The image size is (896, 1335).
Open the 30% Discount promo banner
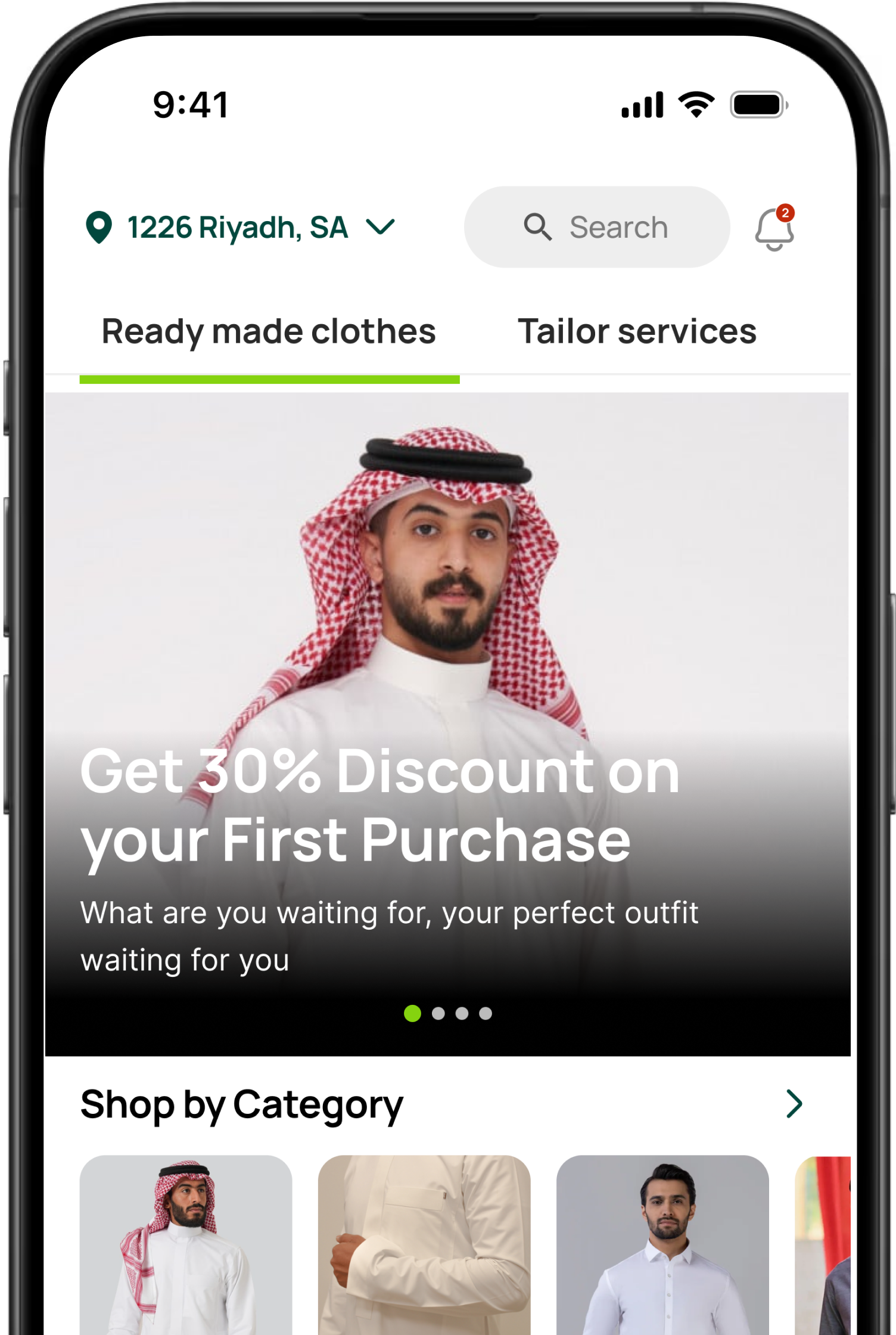tap(447, 685)
